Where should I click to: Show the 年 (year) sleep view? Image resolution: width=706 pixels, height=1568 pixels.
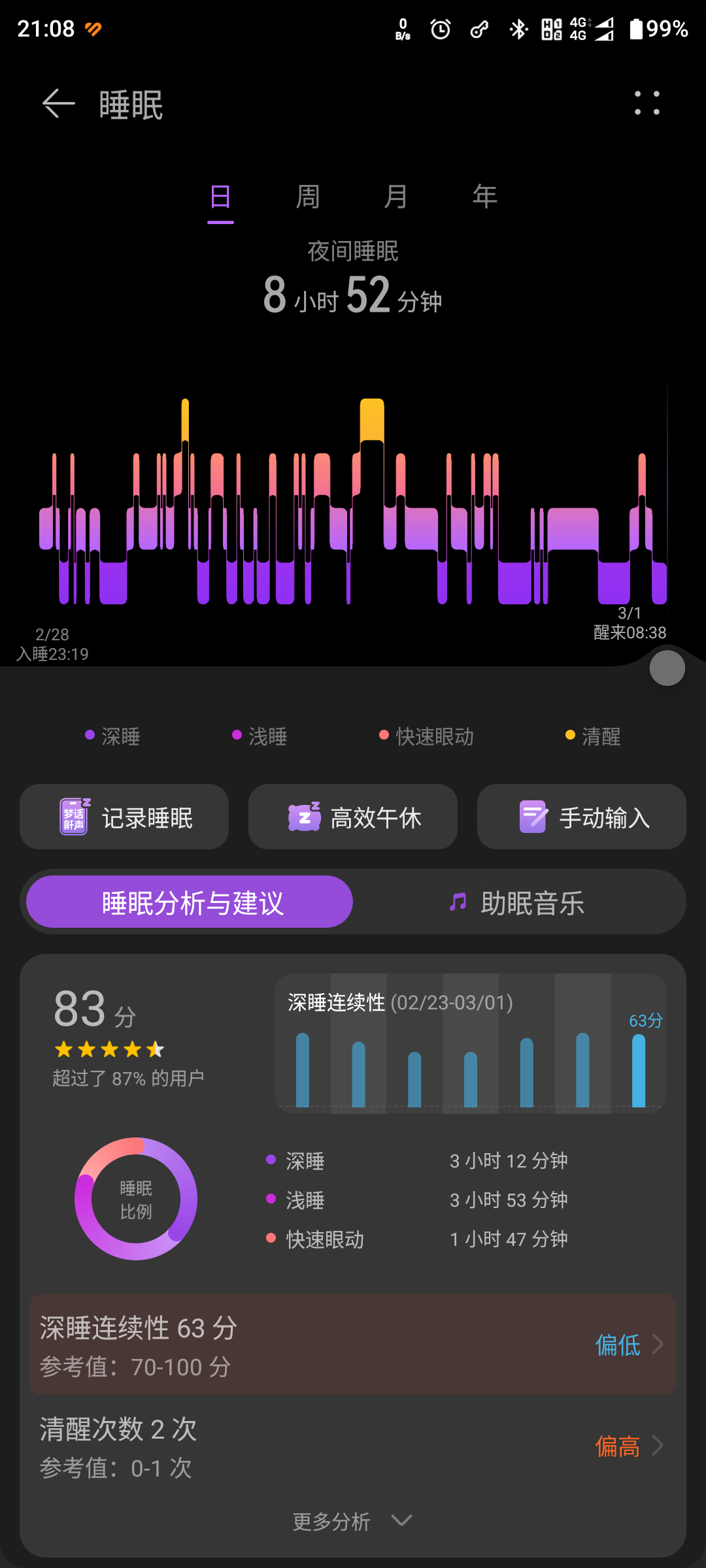point(484,197)
